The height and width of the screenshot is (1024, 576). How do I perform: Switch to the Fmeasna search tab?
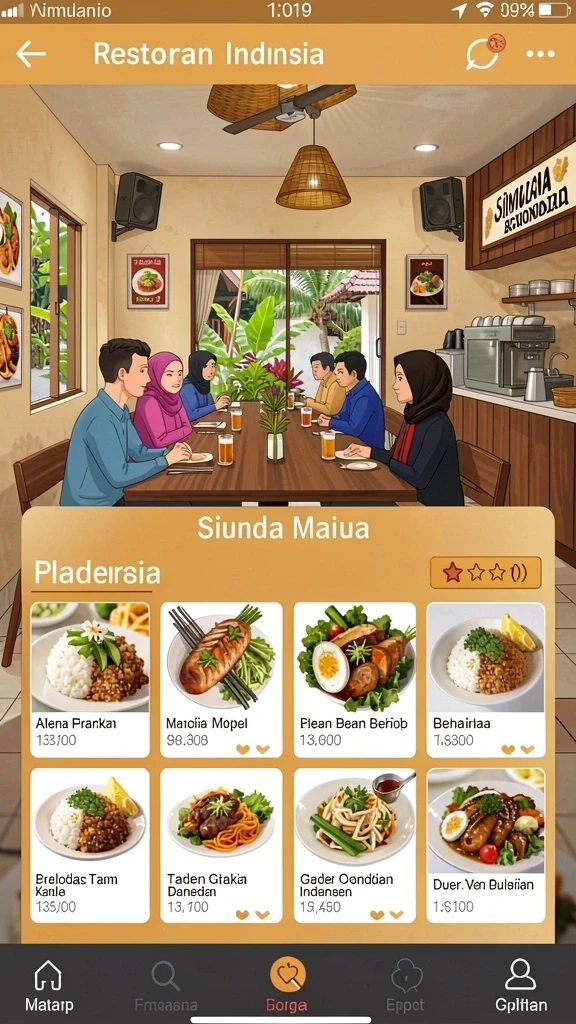[166, 985]
